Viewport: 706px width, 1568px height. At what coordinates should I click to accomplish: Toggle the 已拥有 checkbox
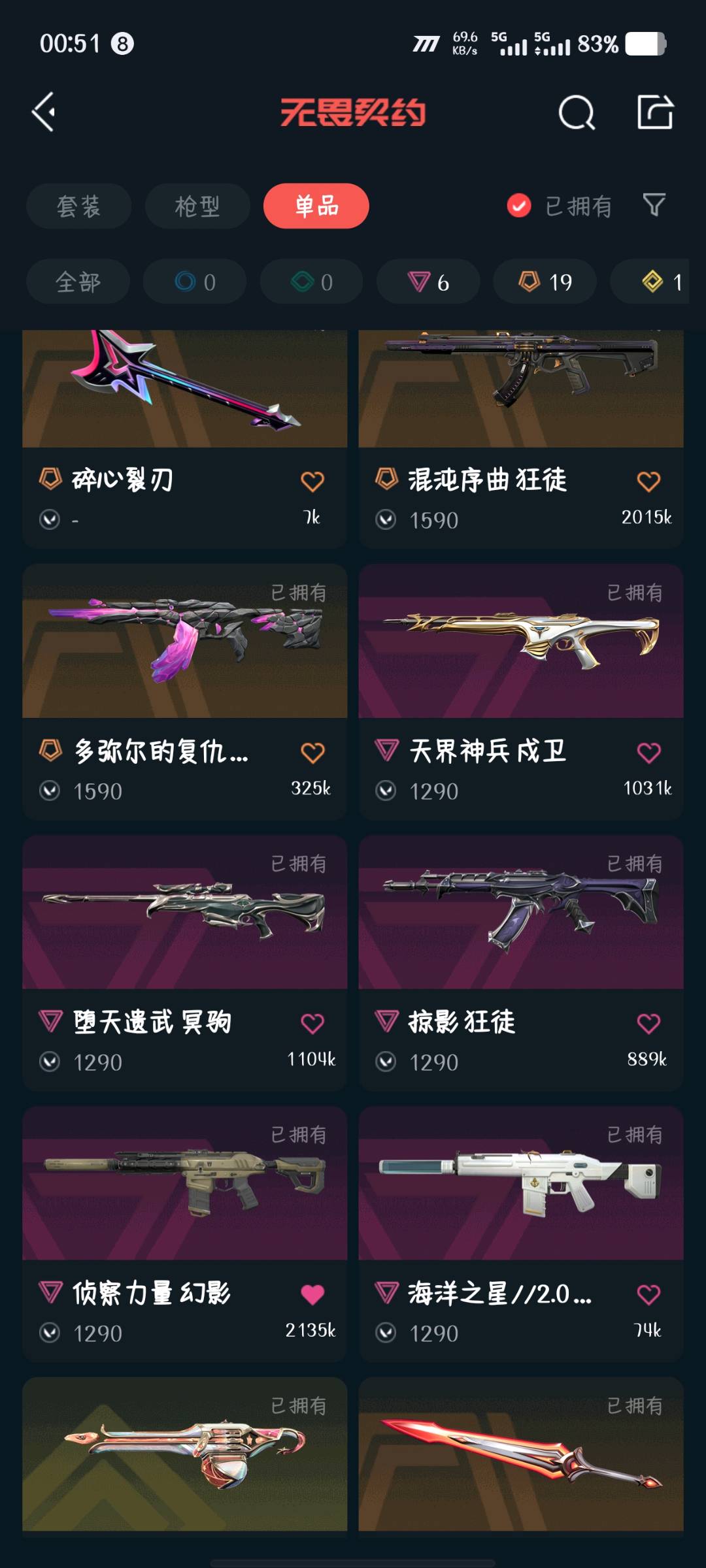pos(519,206)
